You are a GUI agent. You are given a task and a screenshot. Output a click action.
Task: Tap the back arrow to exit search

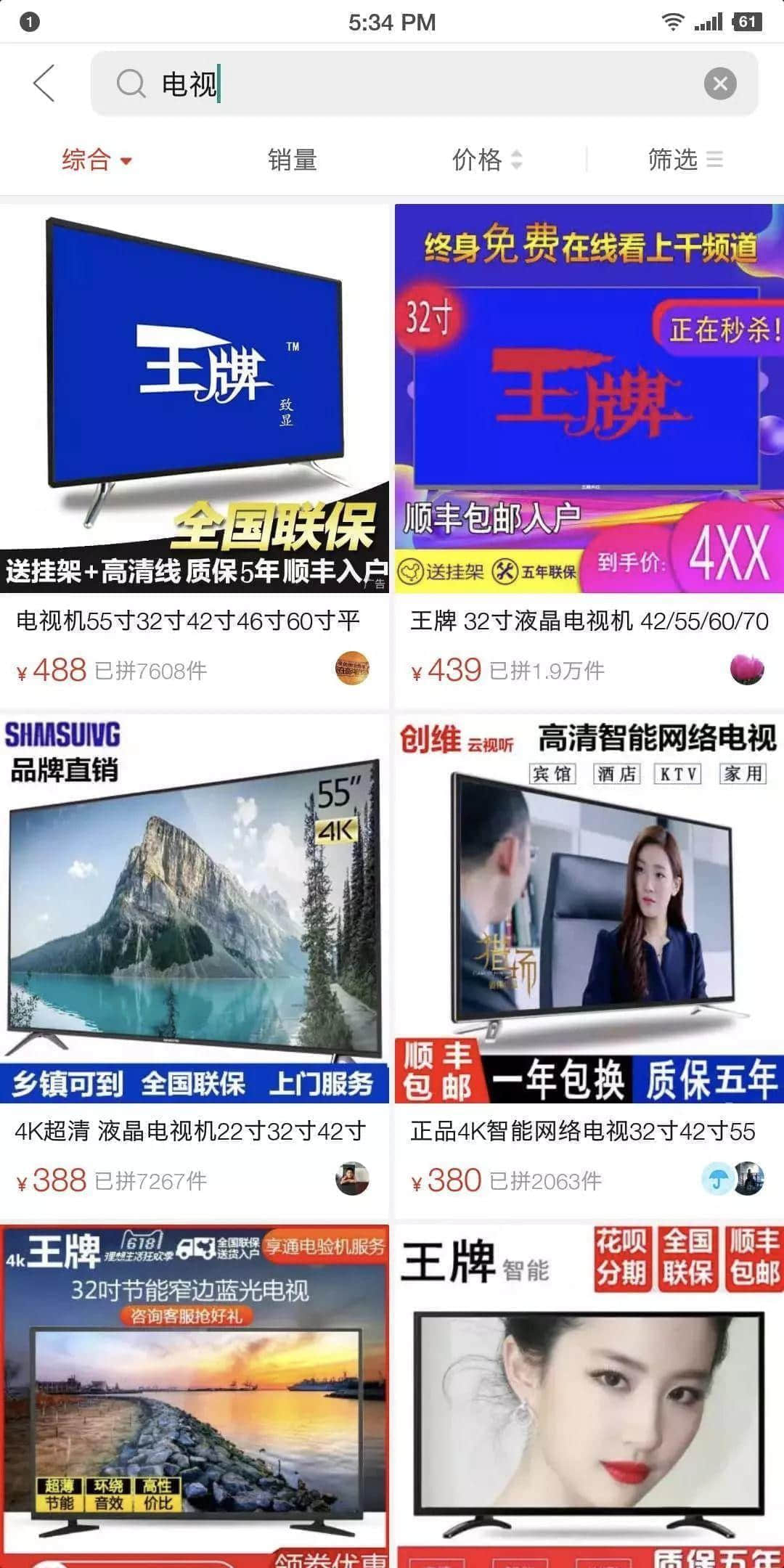coord(44,83)
